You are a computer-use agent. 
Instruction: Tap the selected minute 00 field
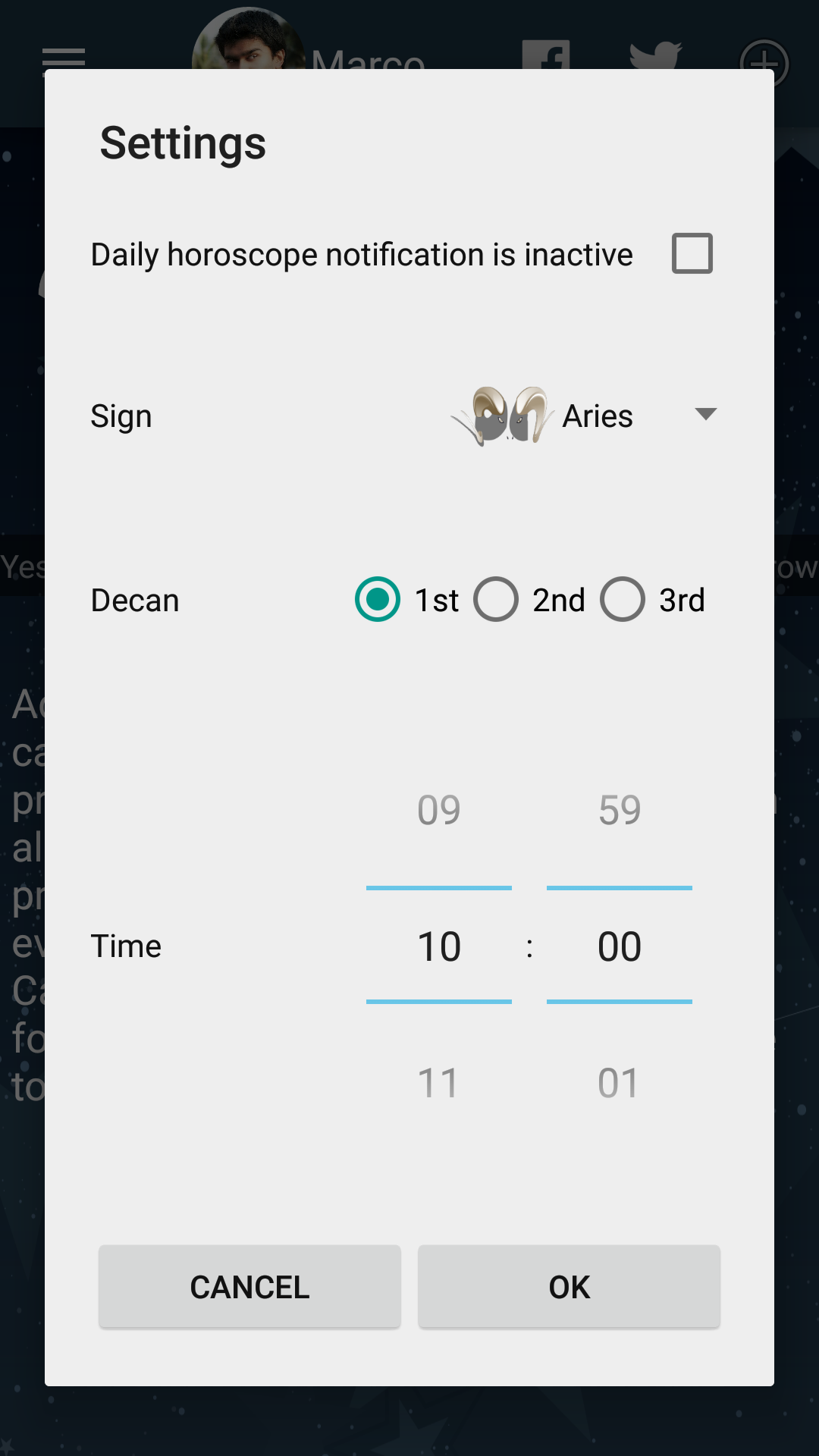(x=619, y=946)
